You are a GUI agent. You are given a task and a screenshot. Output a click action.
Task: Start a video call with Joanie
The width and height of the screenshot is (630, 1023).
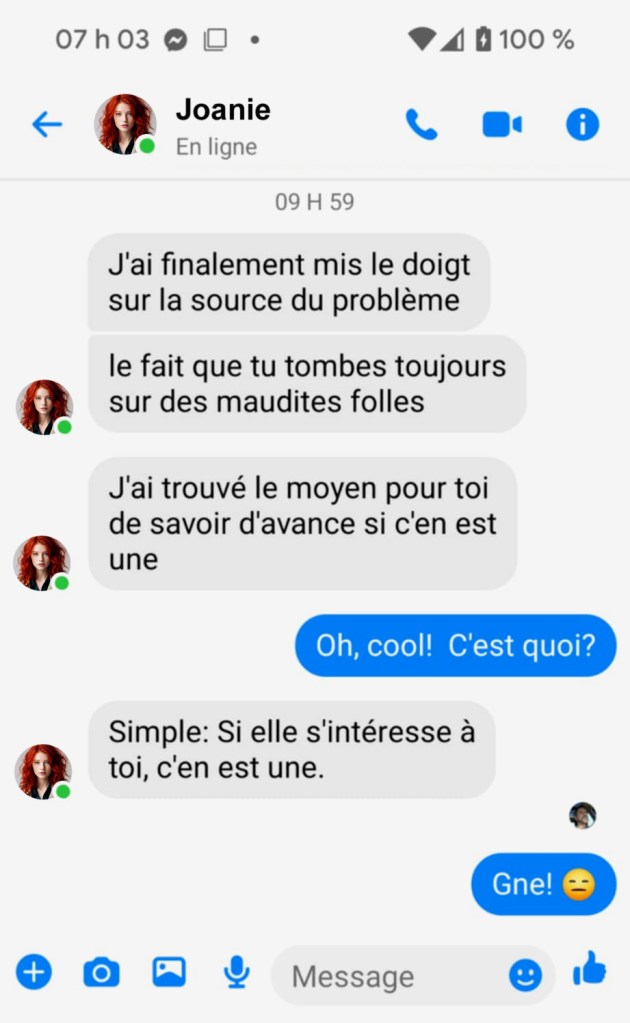coord(502,125)
